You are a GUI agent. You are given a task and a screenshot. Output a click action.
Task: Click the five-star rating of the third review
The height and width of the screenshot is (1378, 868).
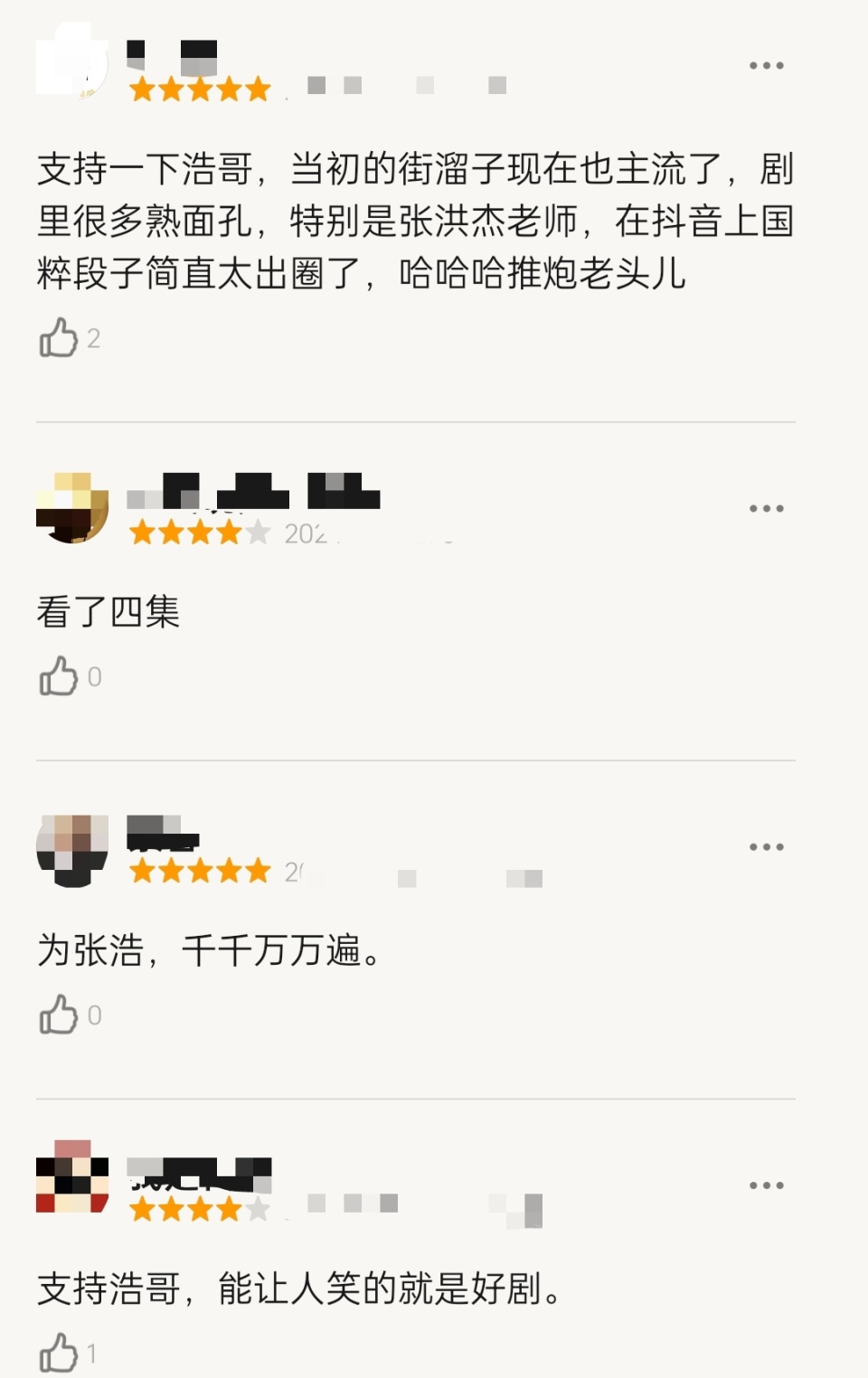[199, 871]
